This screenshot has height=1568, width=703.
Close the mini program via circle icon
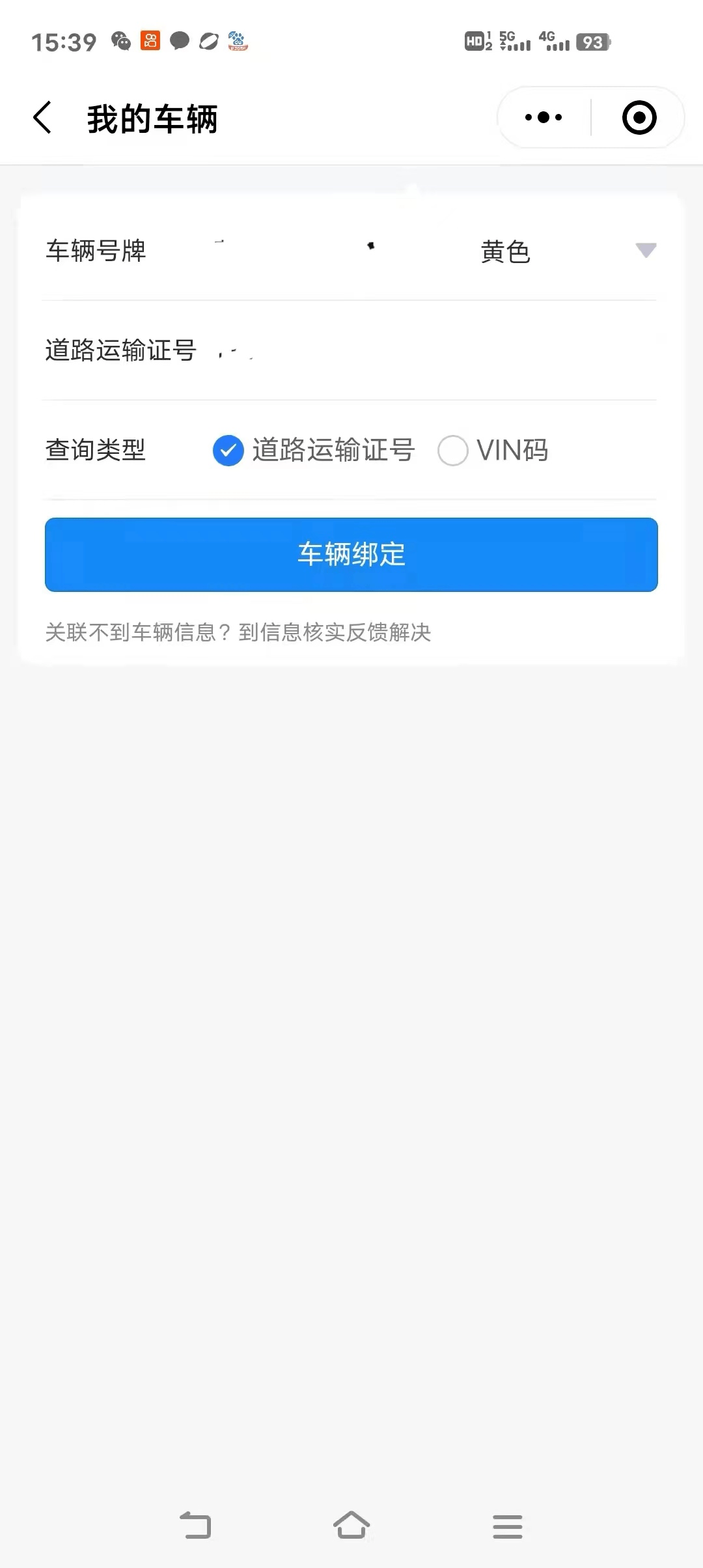tap(639, 118)
